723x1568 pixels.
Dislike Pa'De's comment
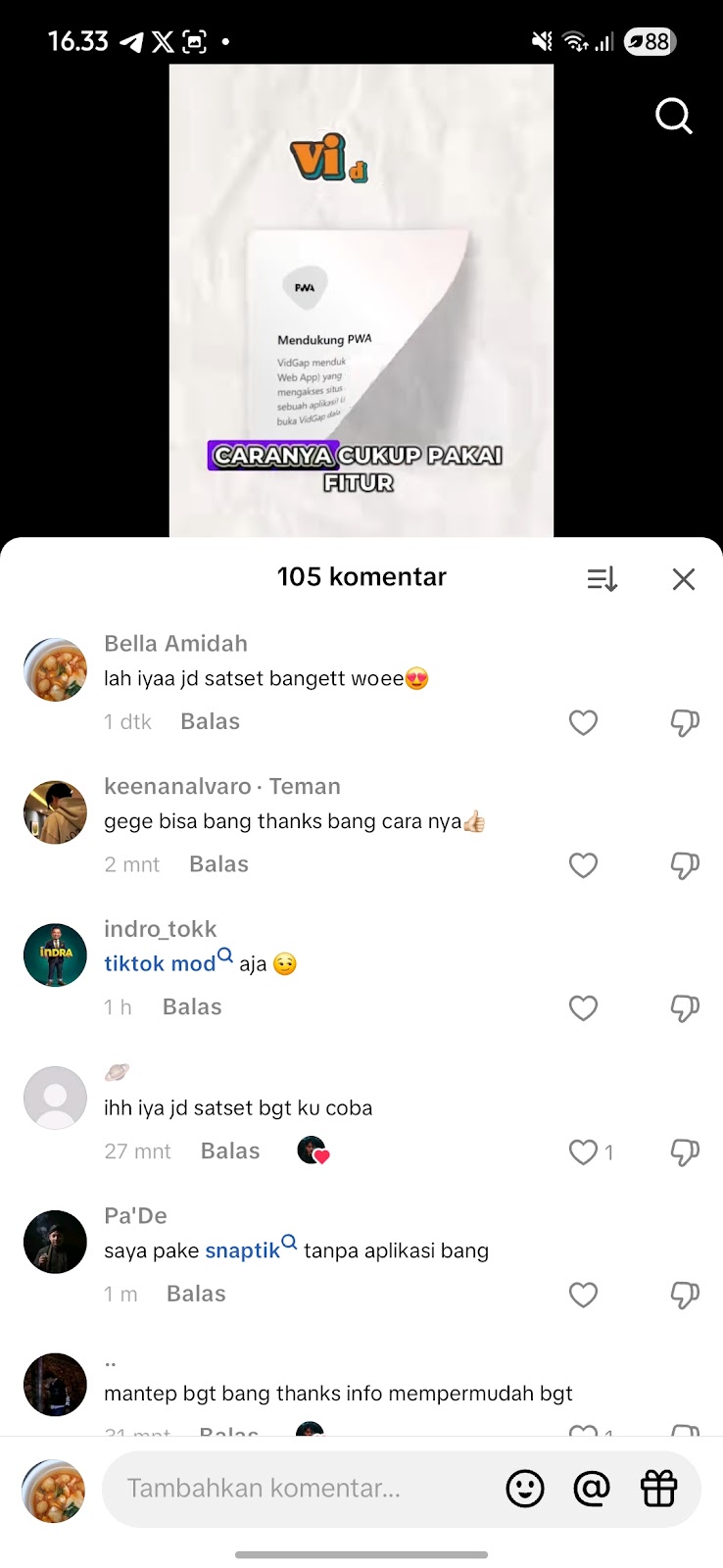point(684,1296)
